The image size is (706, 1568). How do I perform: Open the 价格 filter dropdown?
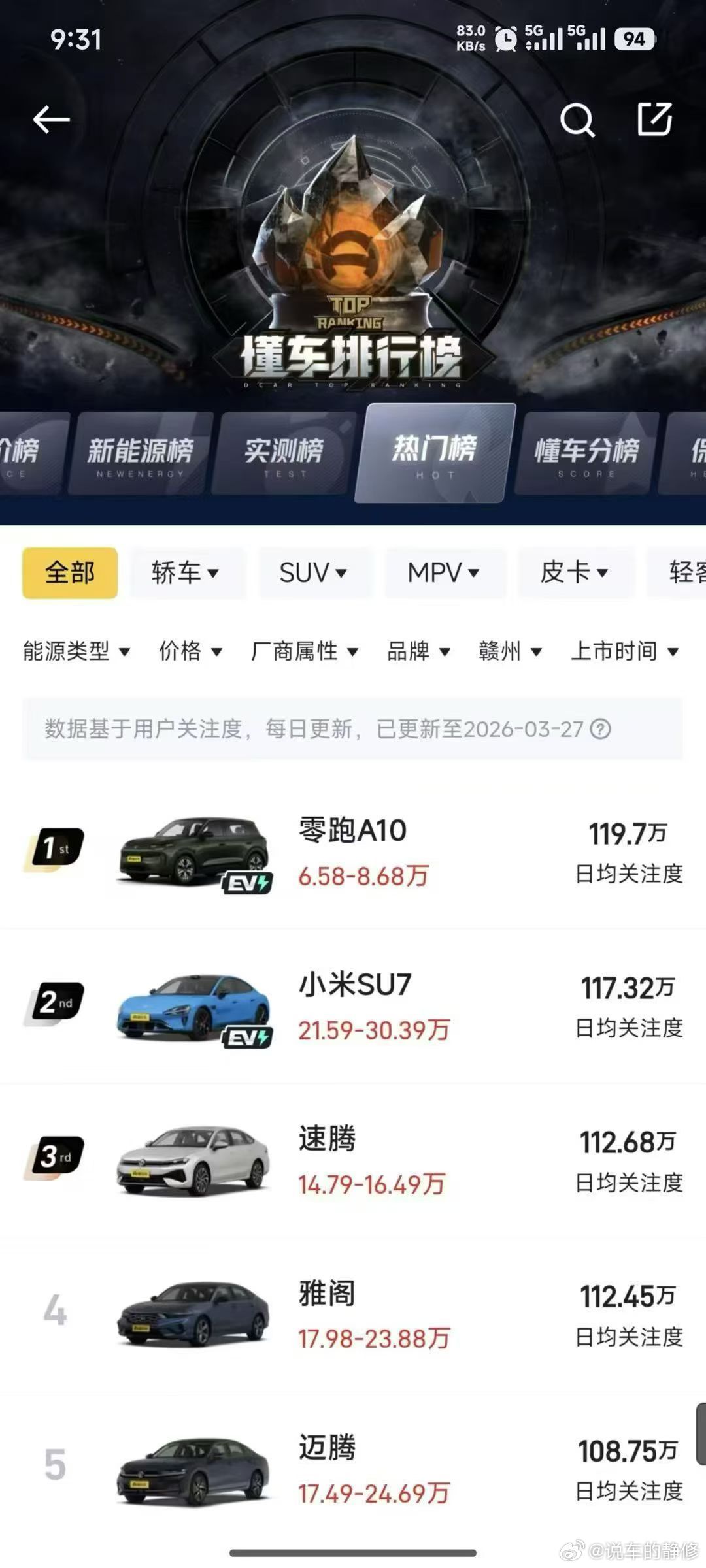tap(188, 651)
